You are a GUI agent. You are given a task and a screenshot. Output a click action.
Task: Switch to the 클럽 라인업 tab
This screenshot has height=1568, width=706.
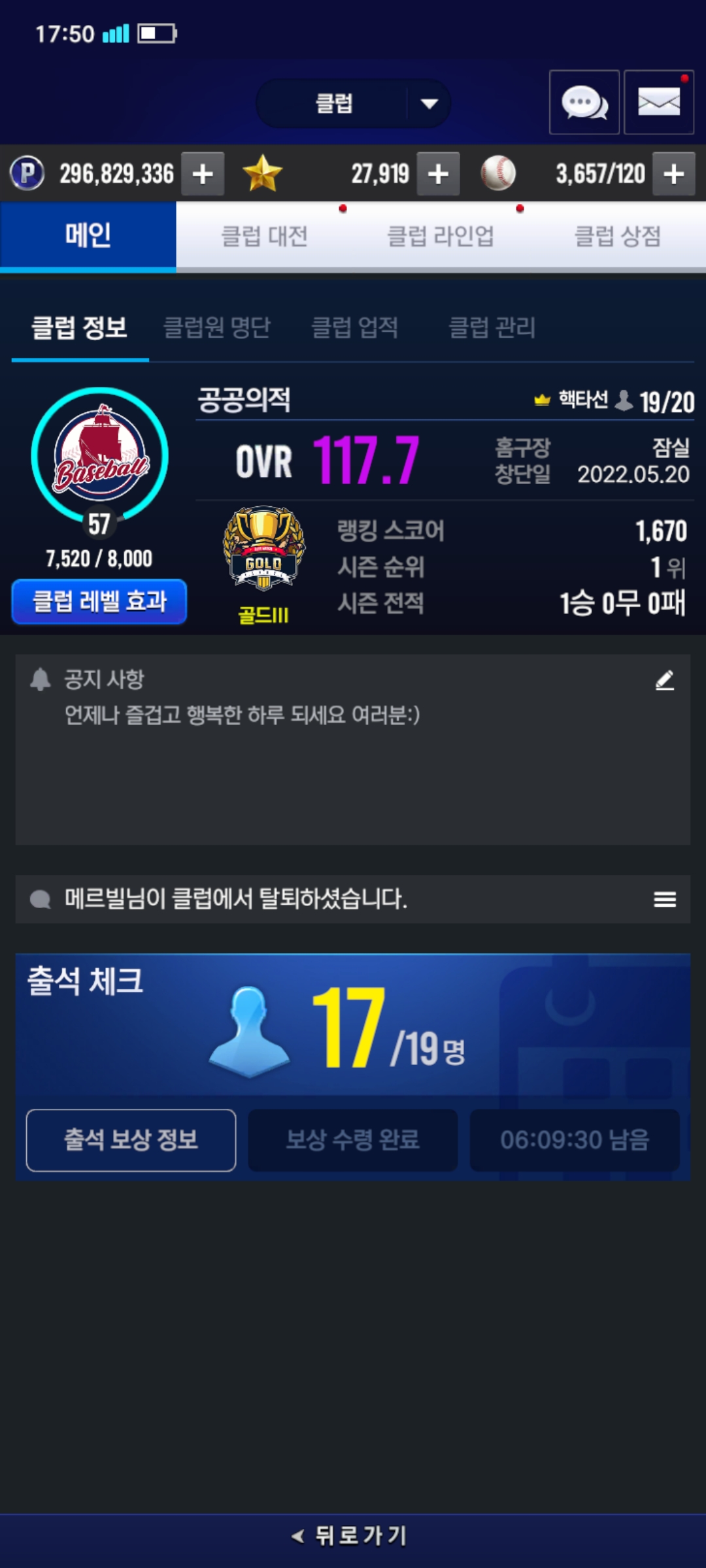click(441, 237)
